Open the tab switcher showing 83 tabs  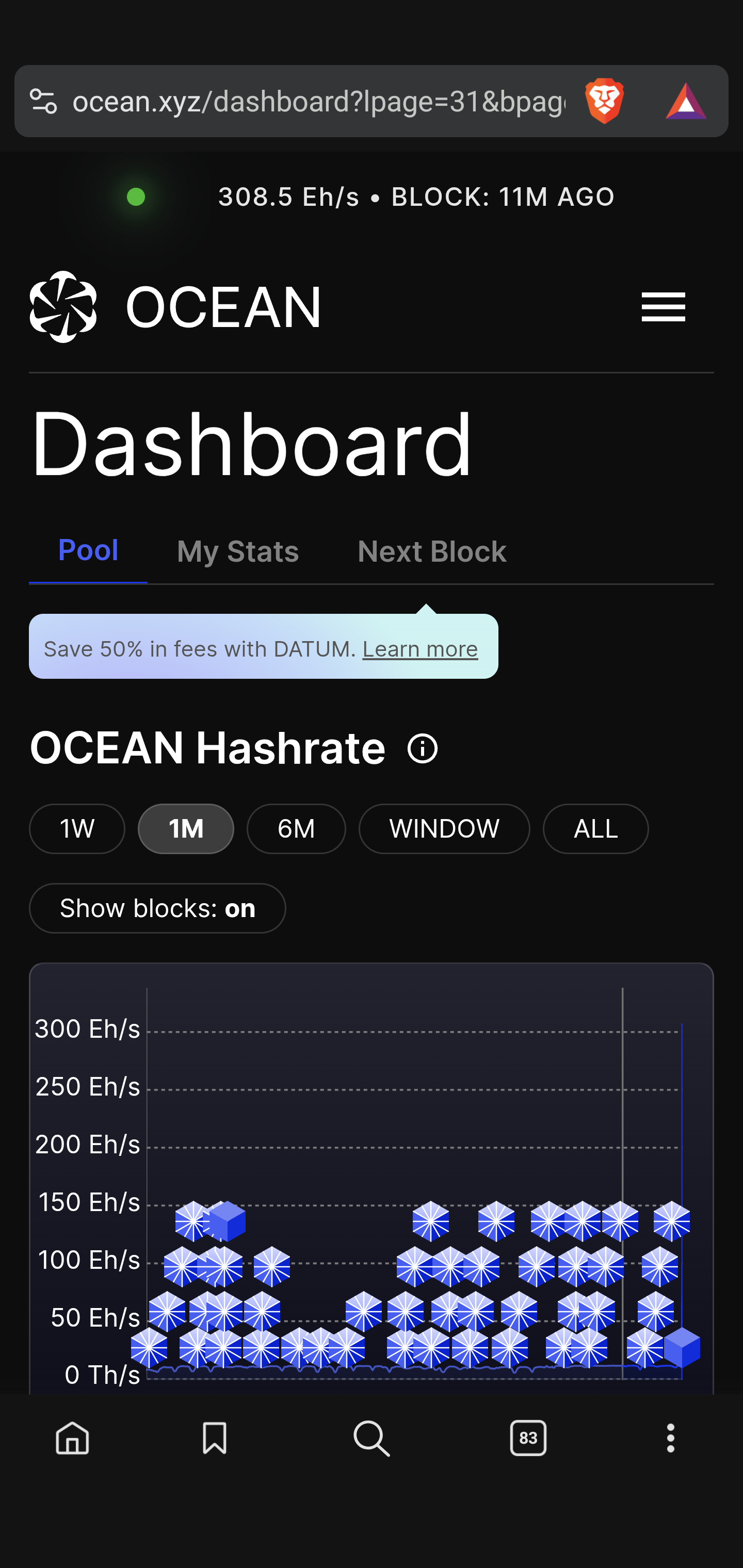(x=528, y=1439)
